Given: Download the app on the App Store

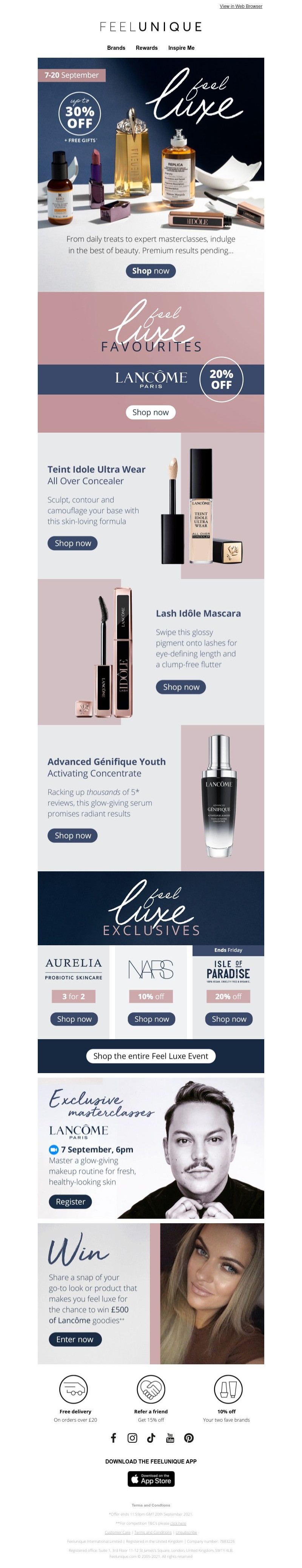Looking at the screenshot, I should coord(151,1479).
